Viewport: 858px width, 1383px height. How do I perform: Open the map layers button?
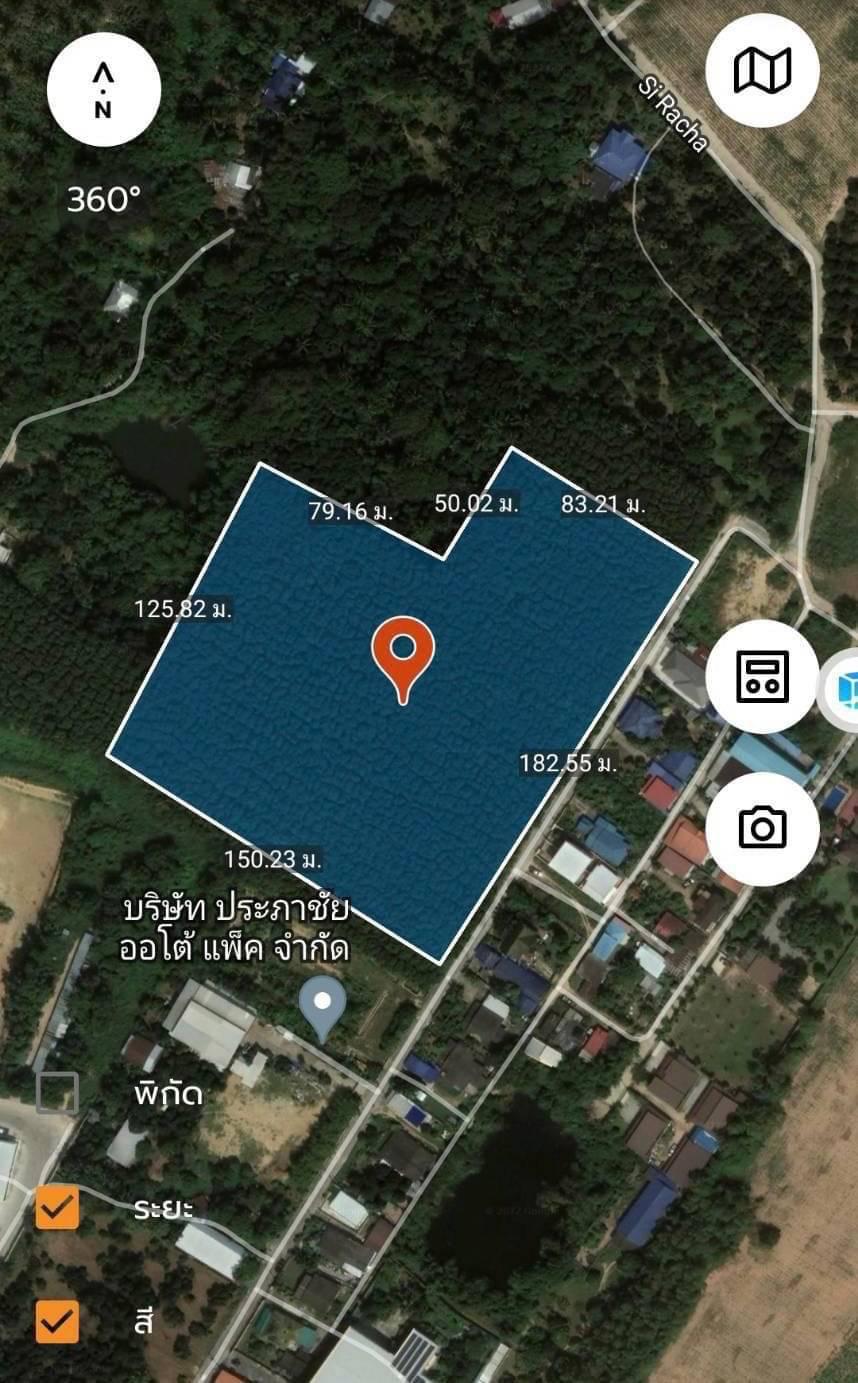coord(762,71)
